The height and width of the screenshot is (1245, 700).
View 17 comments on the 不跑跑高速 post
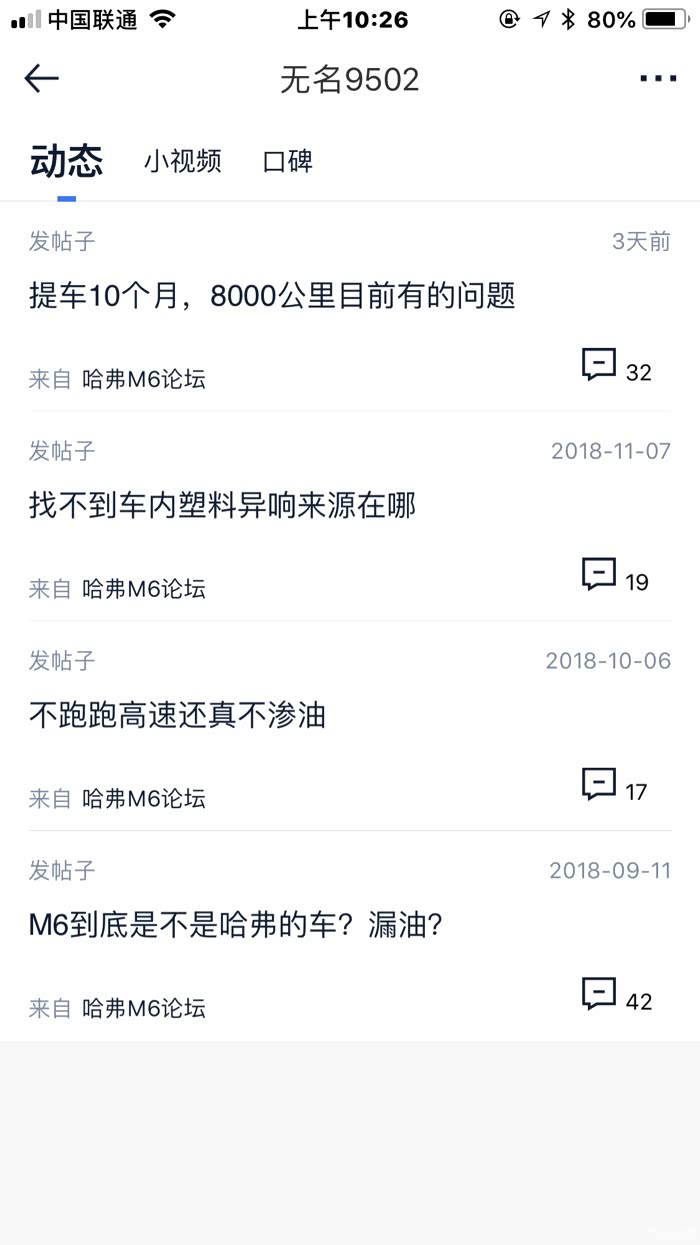pos(616,787)
